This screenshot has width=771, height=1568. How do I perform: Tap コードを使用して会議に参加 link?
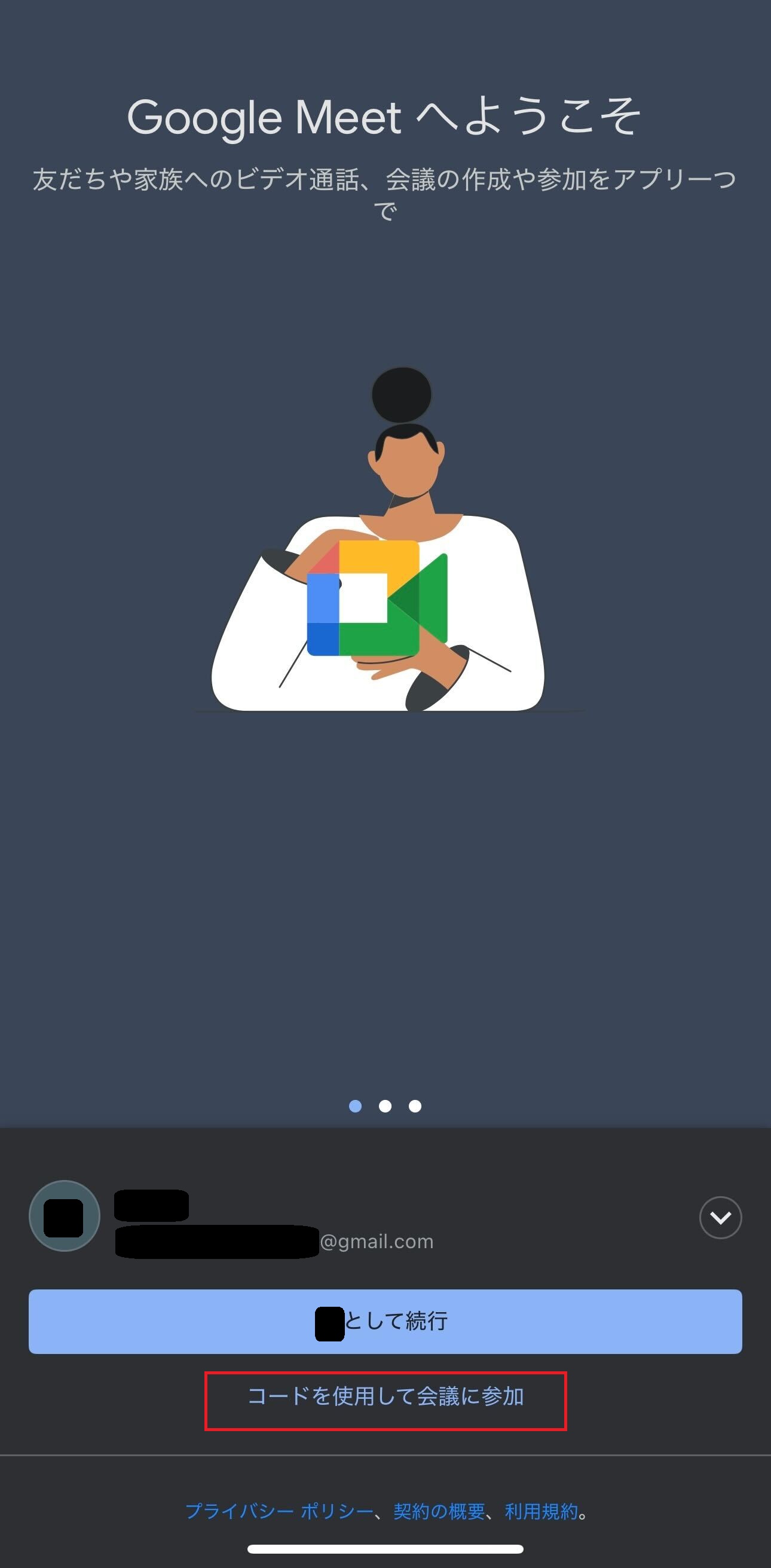tap(385, 1396)
